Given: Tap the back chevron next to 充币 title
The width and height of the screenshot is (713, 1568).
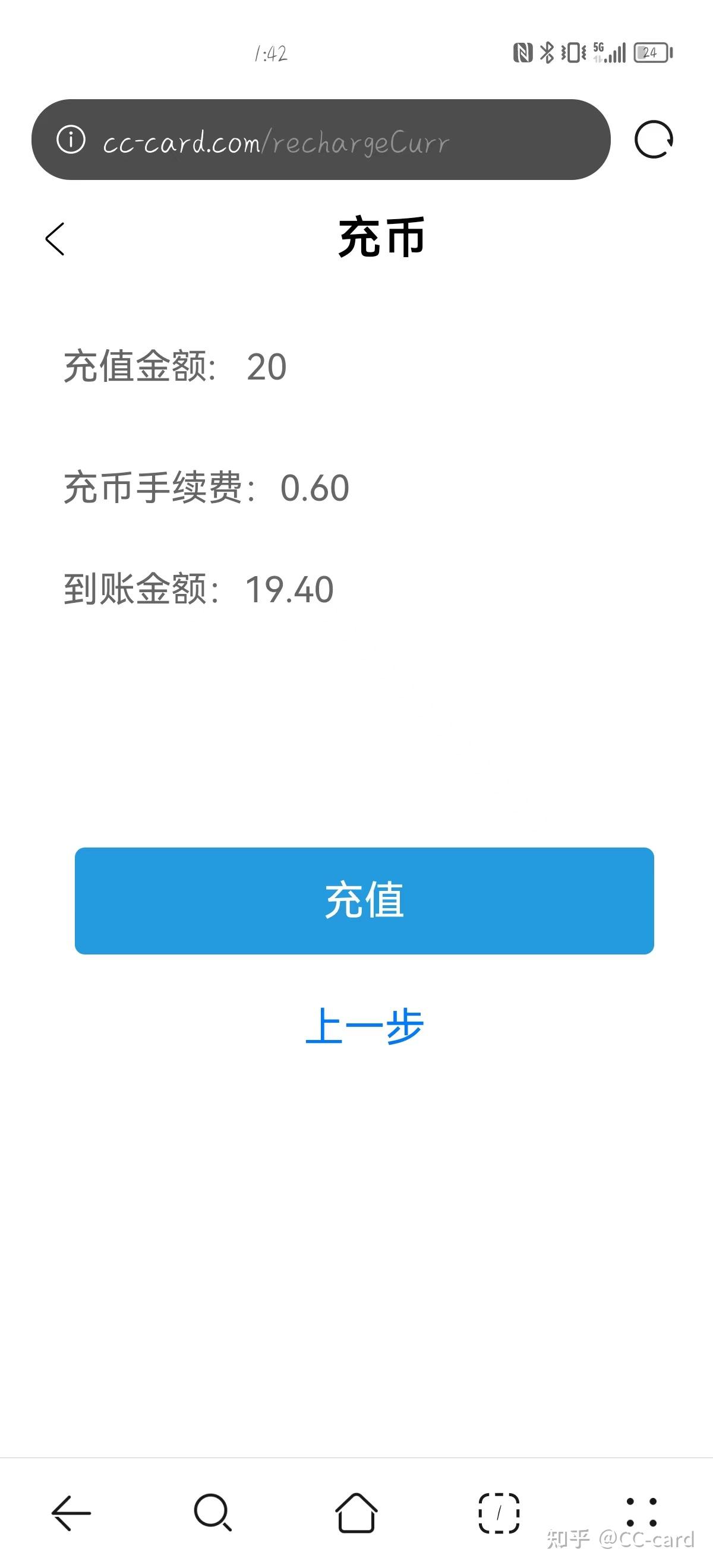Looking at the screenshot, I should [x=54, y=239].
